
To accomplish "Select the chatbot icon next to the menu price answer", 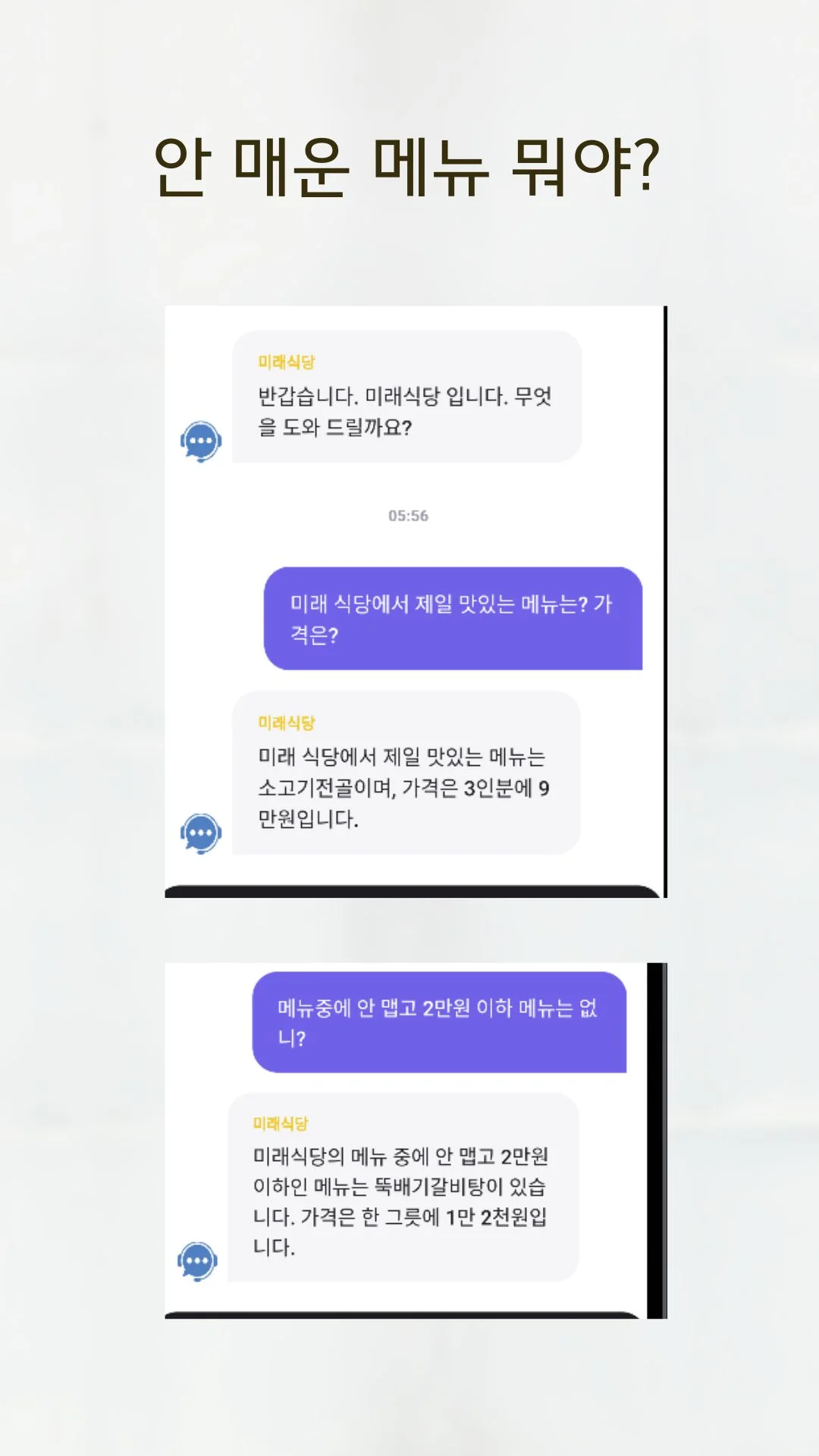I will pyautogui.click(x=199, y=832).
